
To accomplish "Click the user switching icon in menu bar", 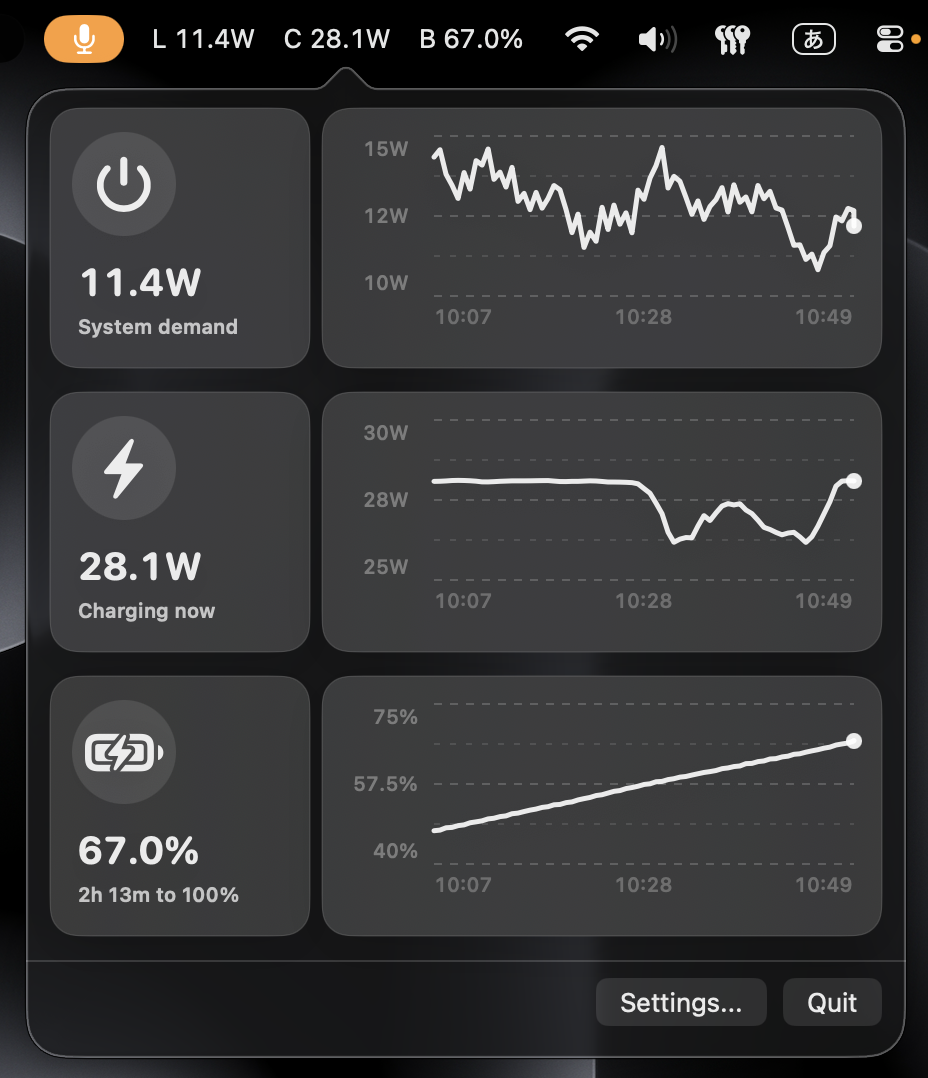I will (890, 38).
